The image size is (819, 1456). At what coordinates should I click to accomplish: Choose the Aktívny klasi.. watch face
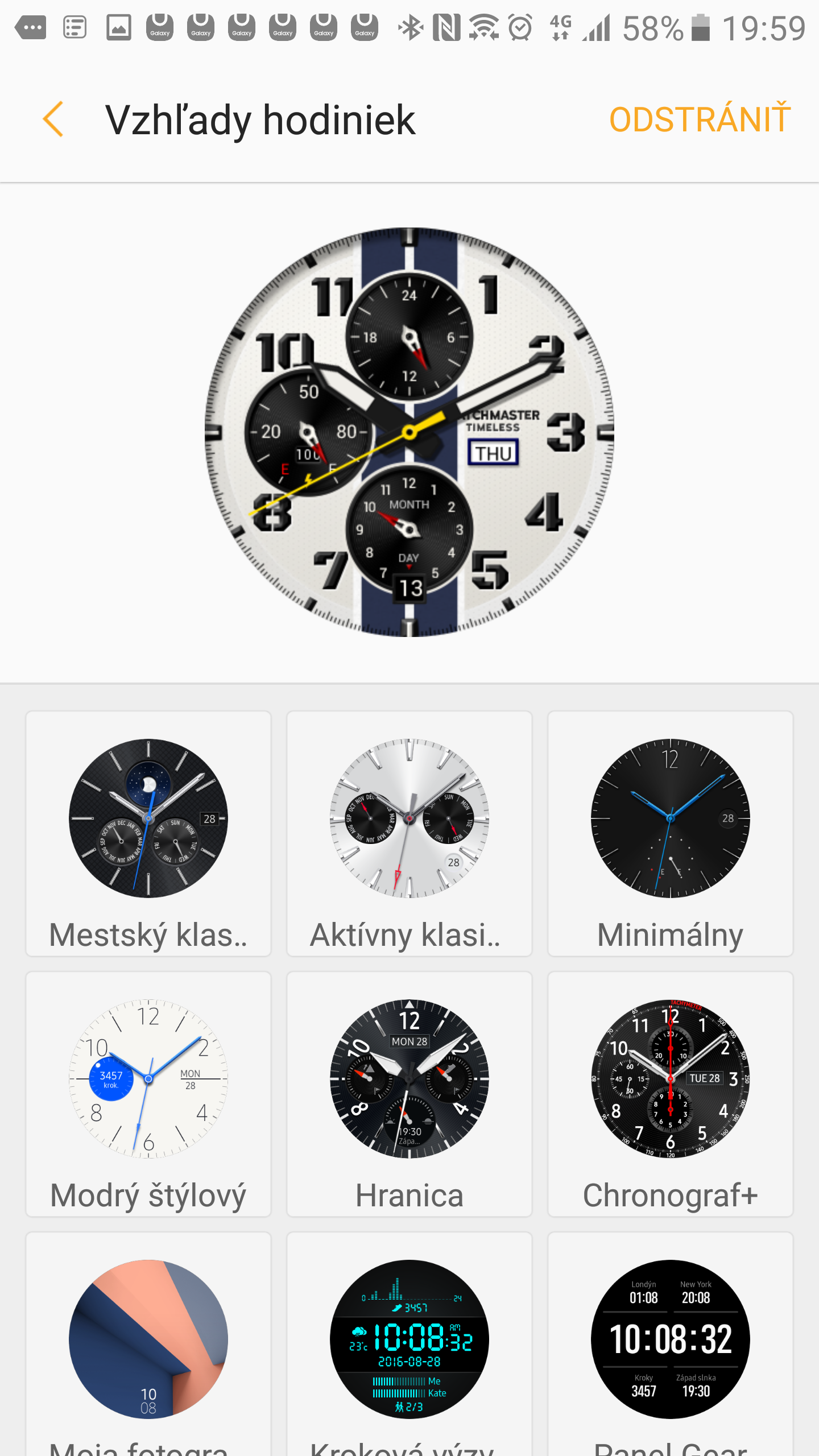coord(409,834)
